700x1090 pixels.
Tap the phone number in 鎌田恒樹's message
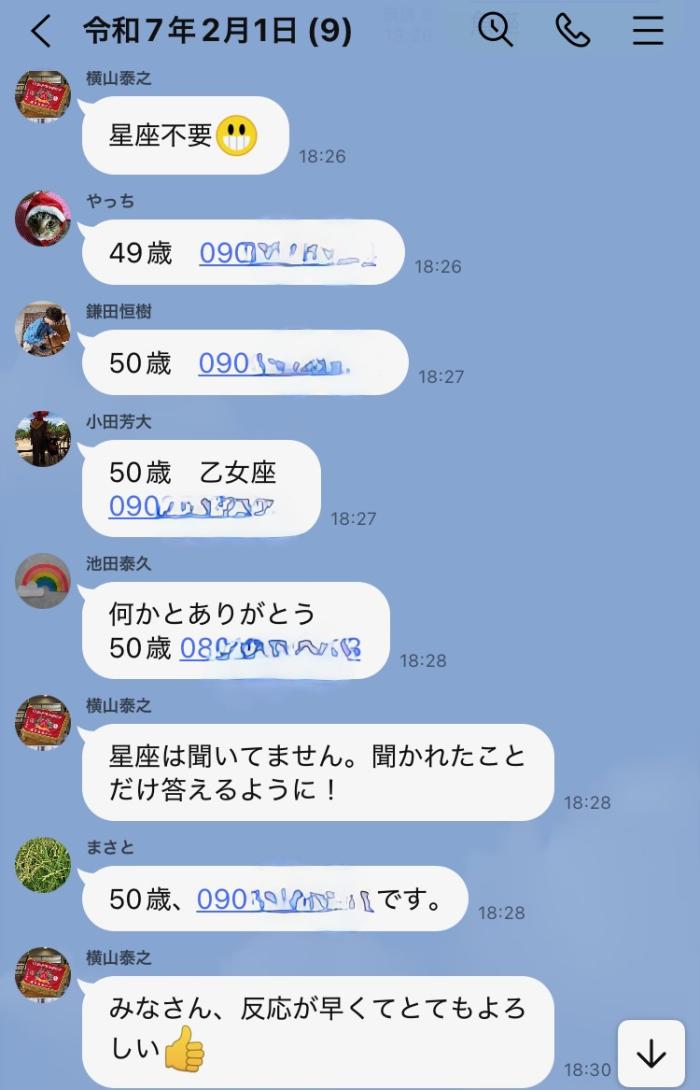[x=274, y=364]
